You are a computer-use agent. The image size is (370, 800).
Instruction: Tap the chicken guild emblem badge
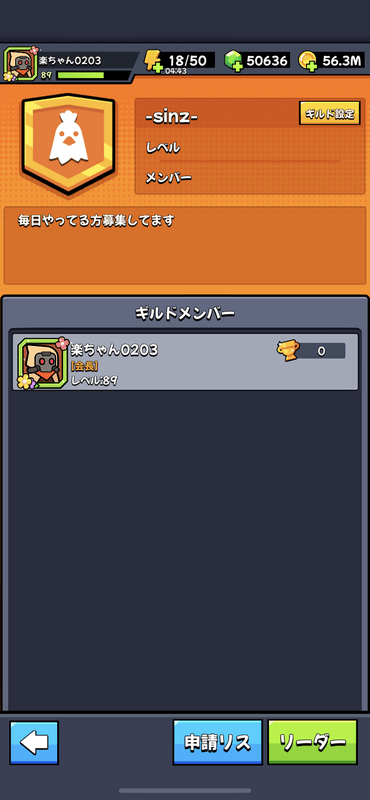(68, 144)
